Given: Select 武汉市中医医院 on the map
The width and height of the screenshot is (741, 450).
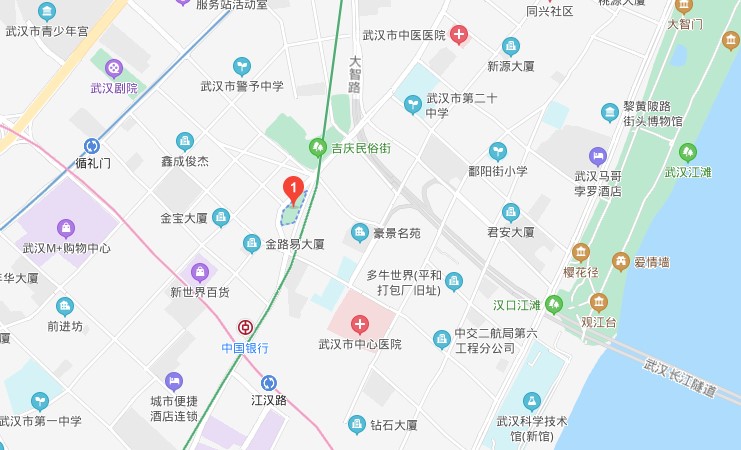Looking at the screenshot, I should [459, 35].
